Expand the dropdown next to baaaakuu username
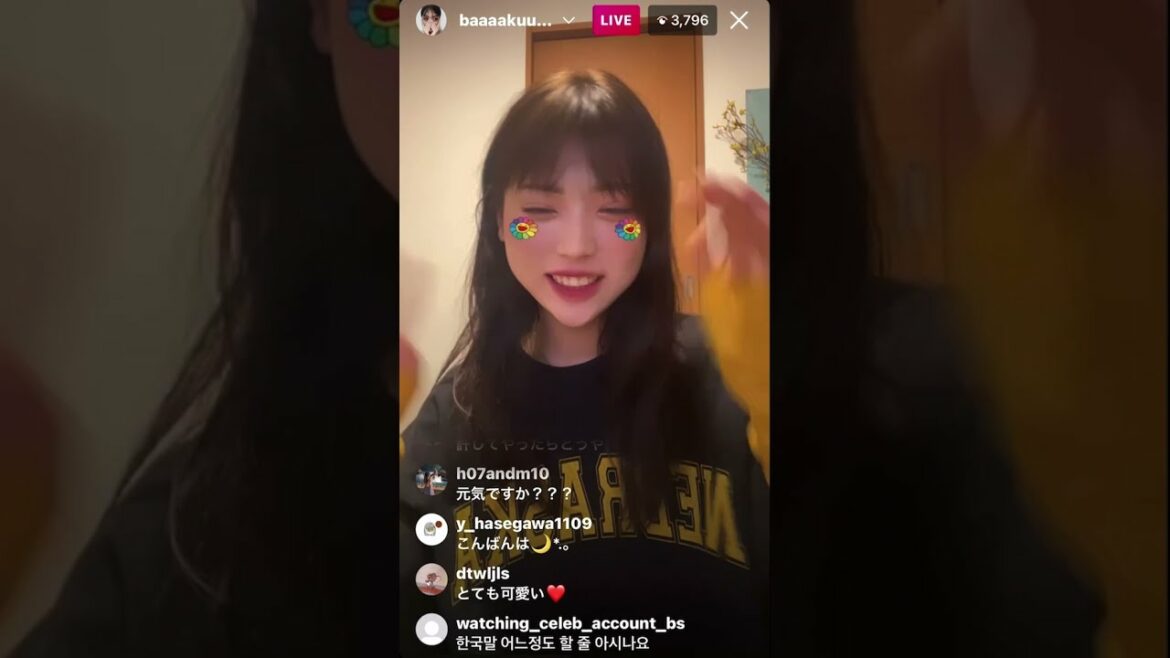Viewport: 1170px width, 658px height. pyautogui.click(x=568, y=20)
